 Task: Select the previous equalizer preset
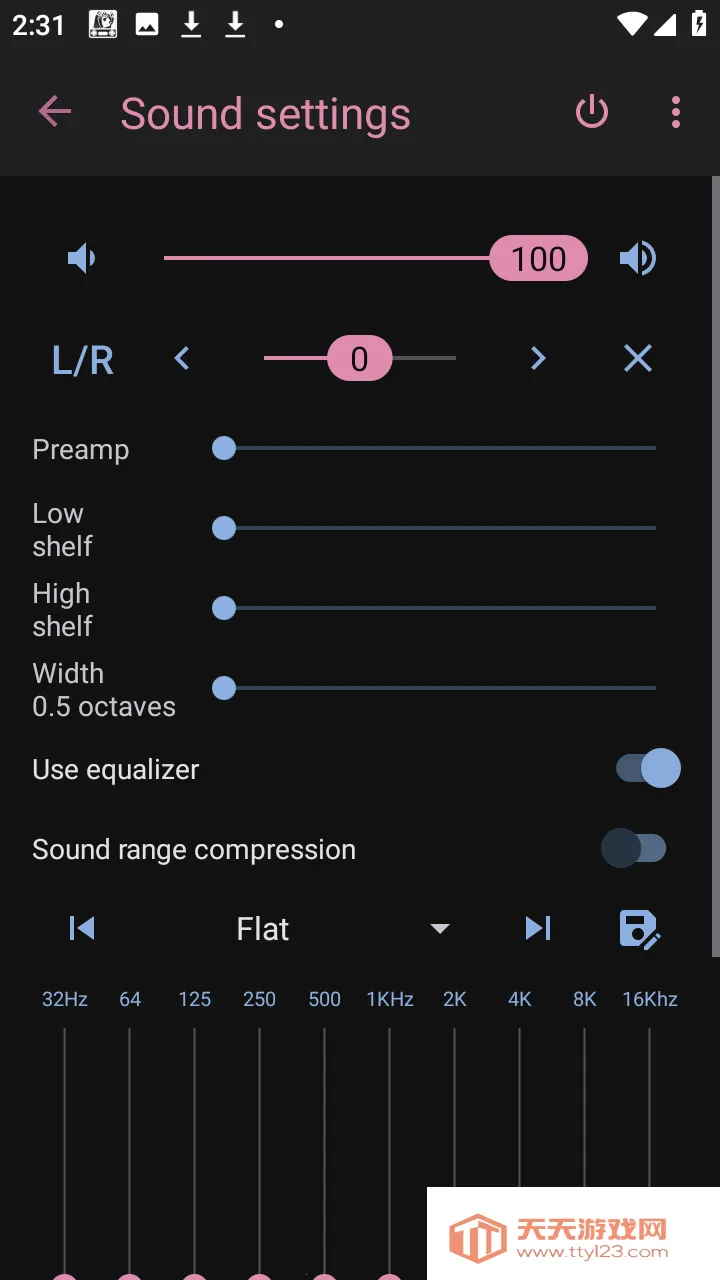(82, 929)
